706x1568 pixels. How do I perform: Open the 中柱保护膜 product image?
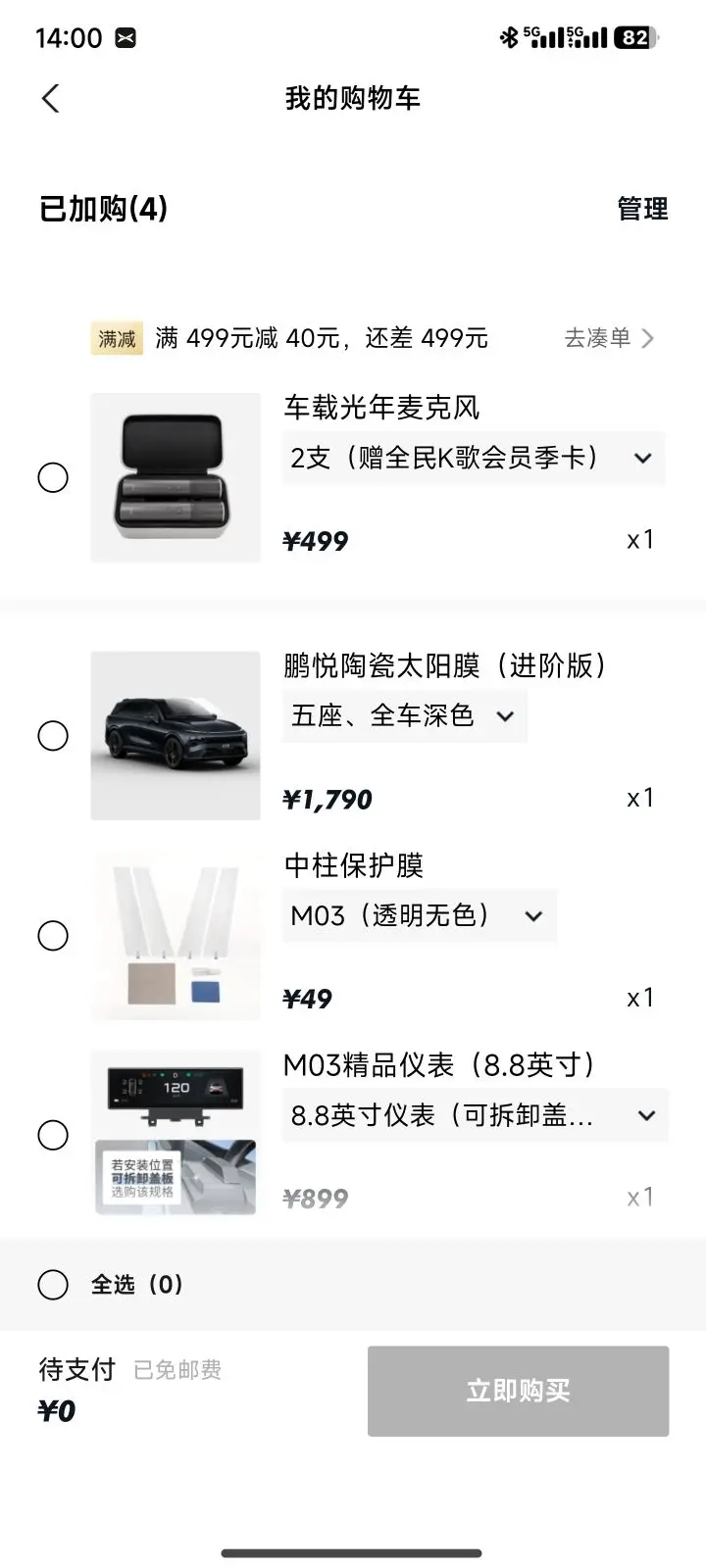[176, 936]
